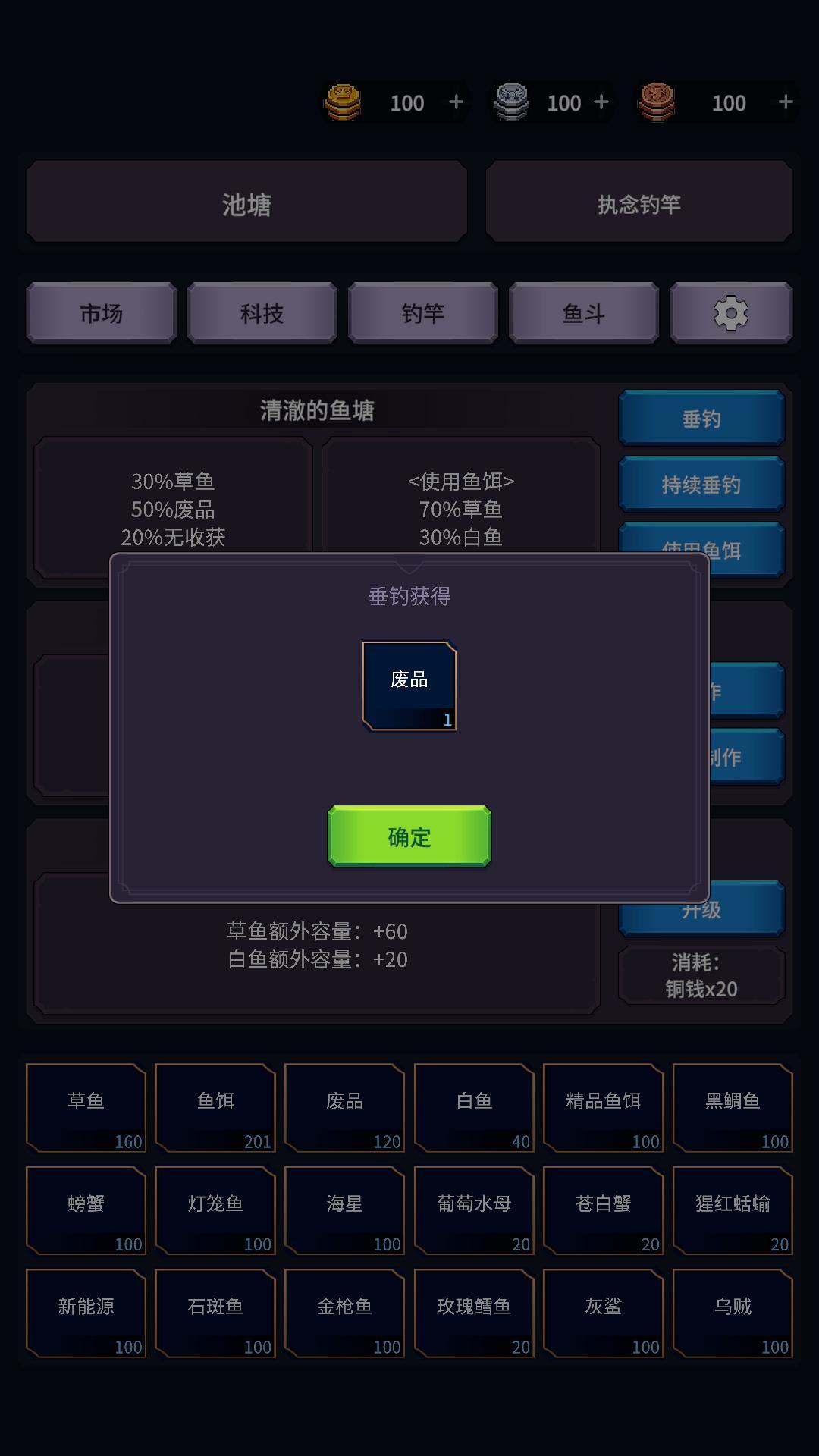
Task: Click the 升级 upgrade button
Action: tap(700, 908)
